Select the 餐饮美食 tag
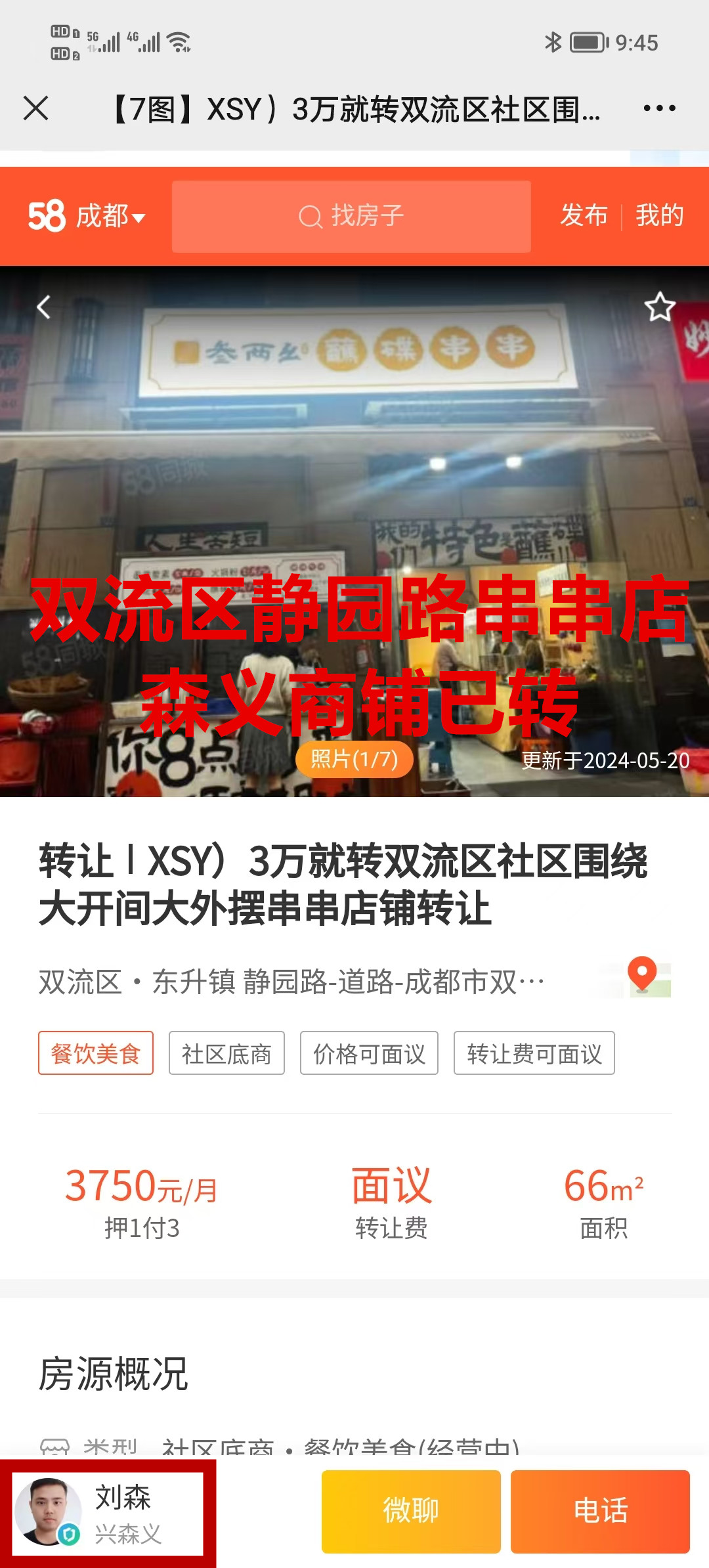Viewport: 709px width, 1568px height. point(96,1053)
